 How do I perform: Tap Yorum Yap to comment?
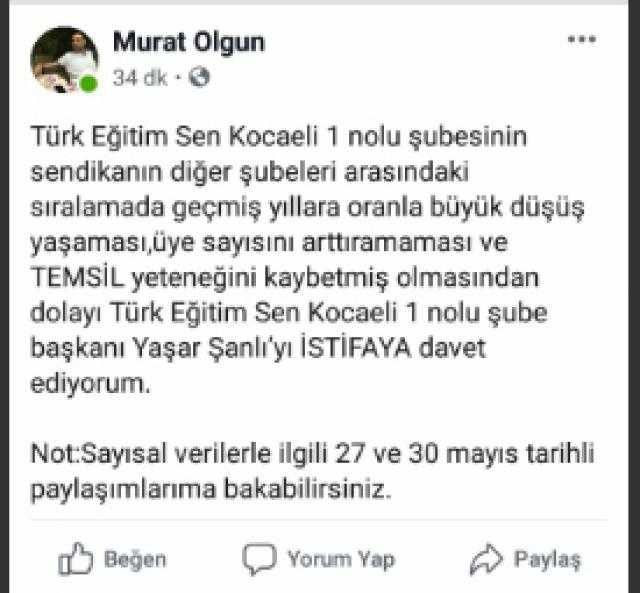pyautogui.click(x=320, y=558)
